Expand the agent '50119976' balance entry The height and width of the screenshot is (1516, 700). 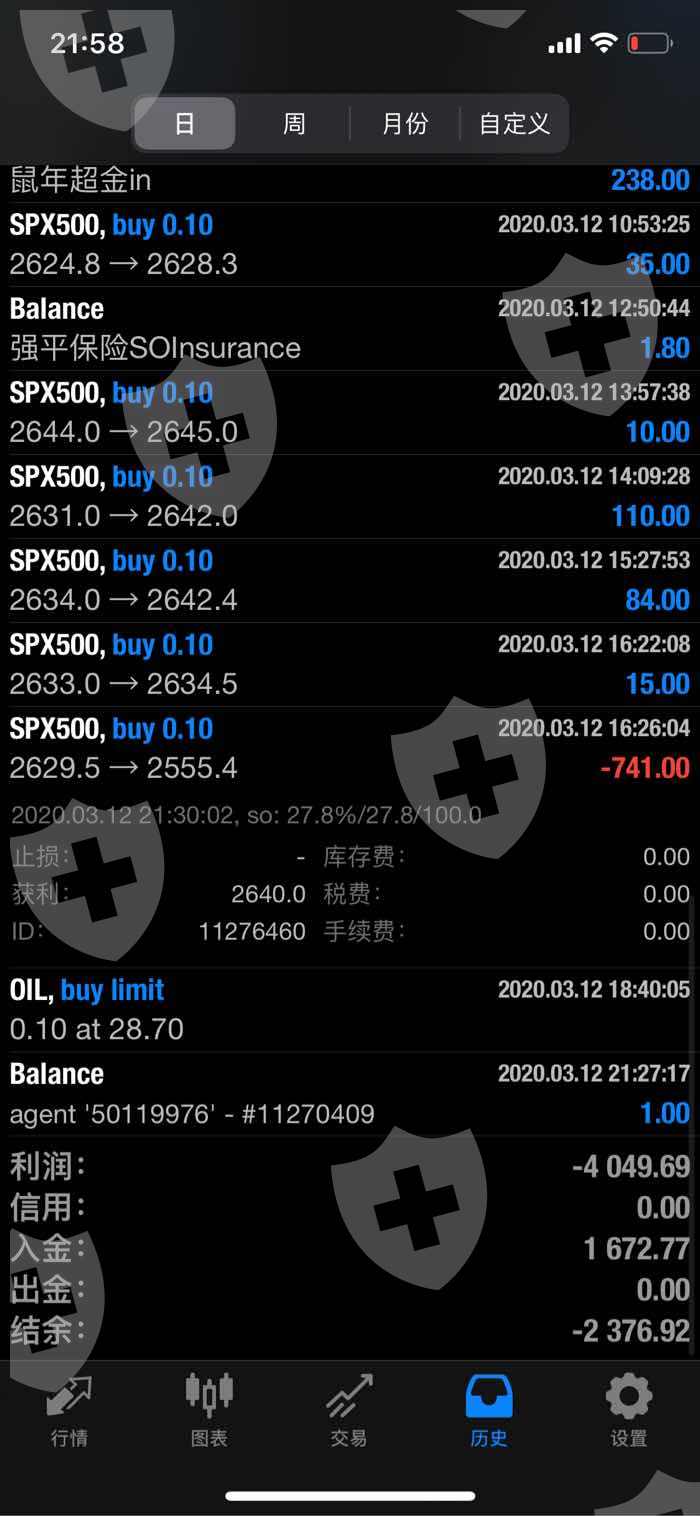coord(350,1094)
